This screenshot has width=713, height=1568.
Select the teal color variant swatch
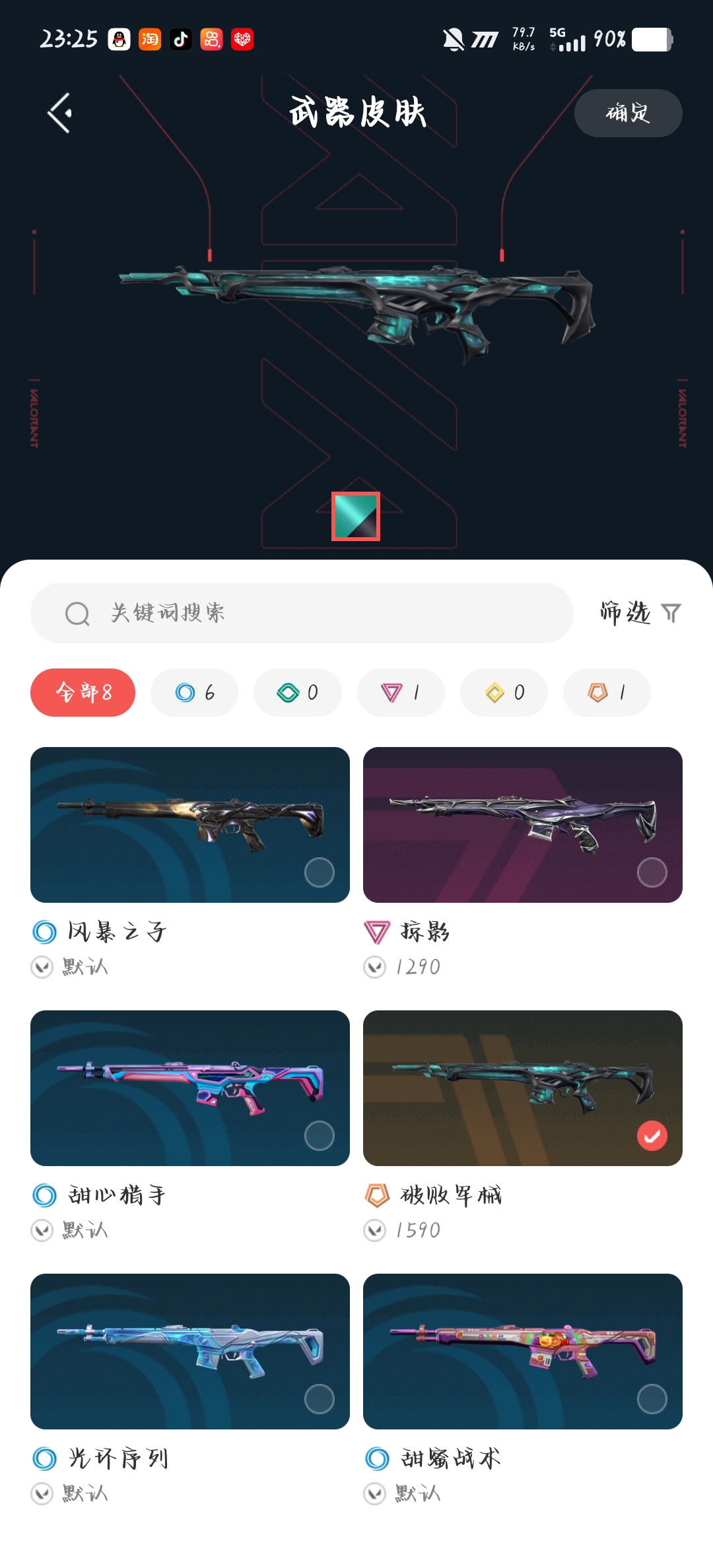click(356, 516)
